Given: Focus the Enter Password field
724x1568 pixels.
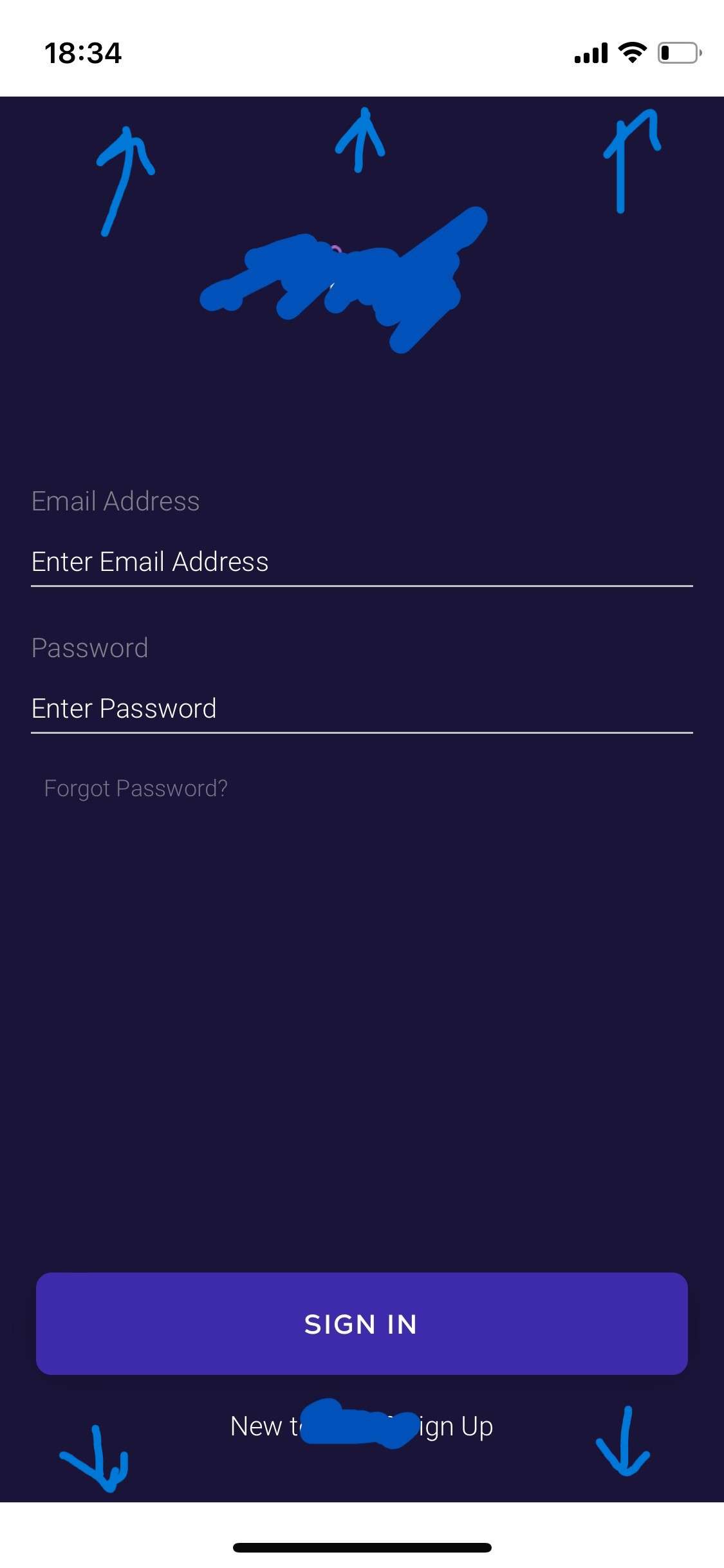Looking at the screenshot, I should coord(362,709).
